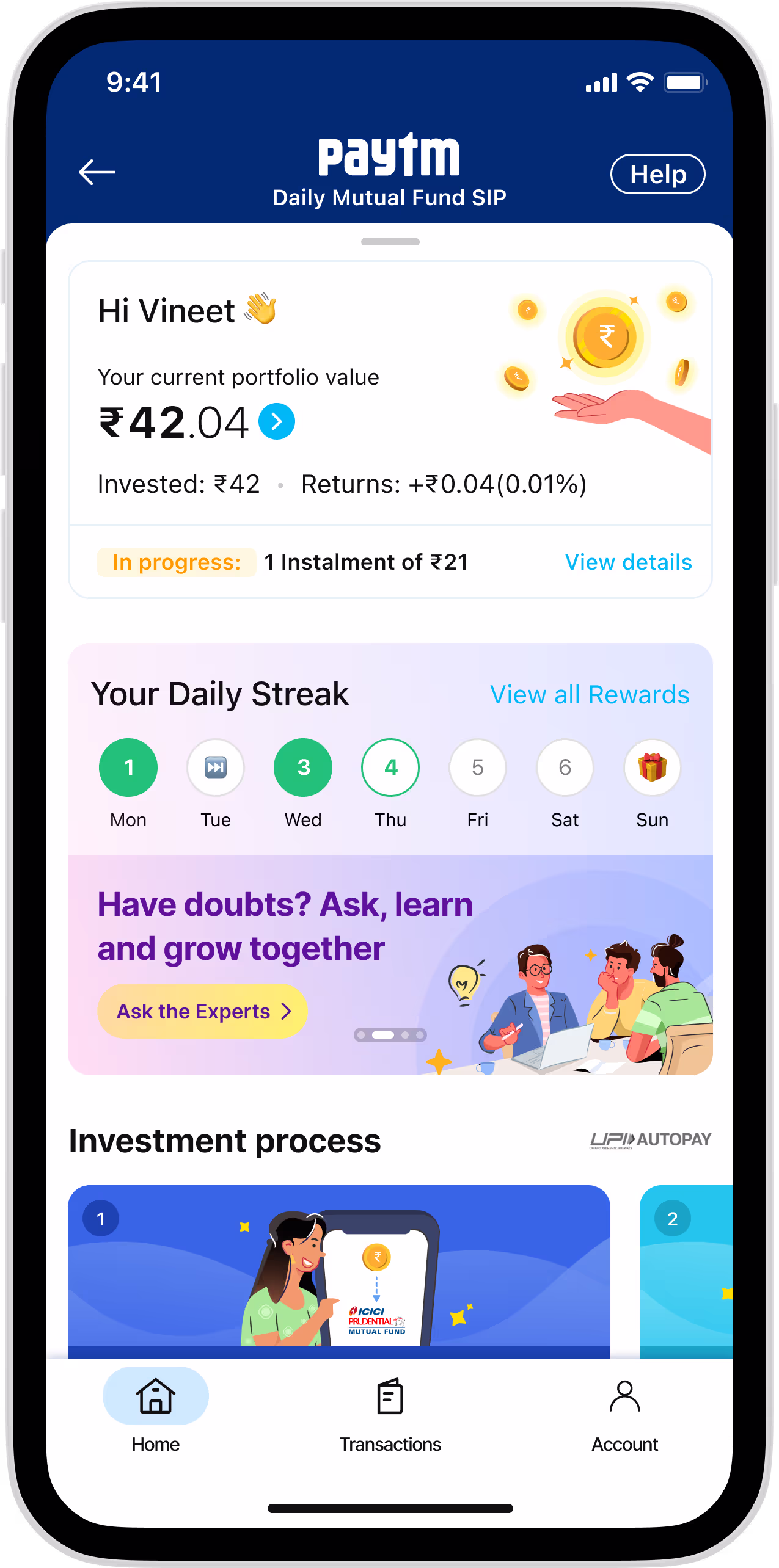Tap Ask the Experts button
Image resolution: width=779 pixels, height=1568 pixels.
202,1011
